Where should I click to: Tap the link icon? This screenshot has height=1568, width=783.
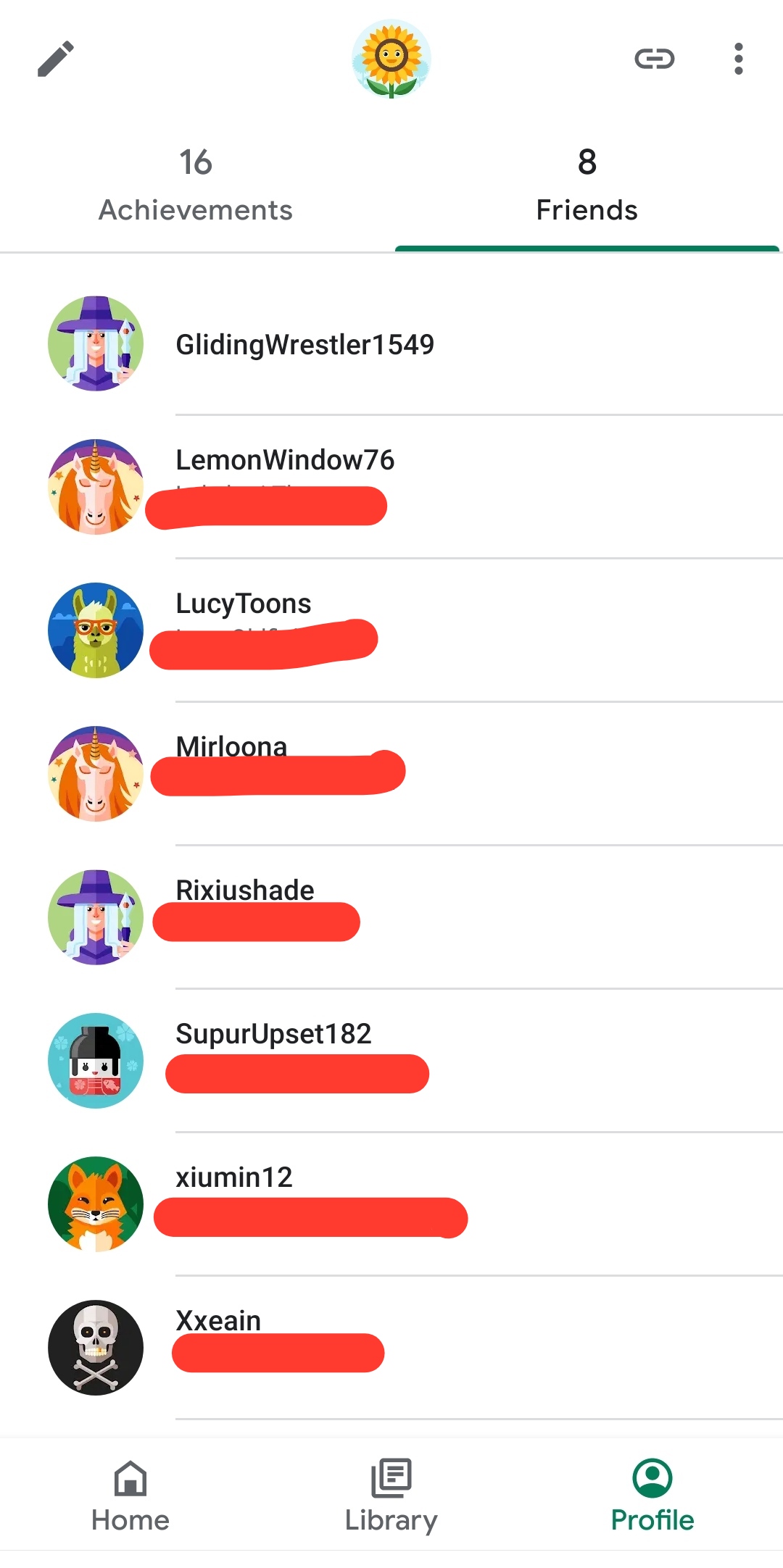click(x=654, y=59)
